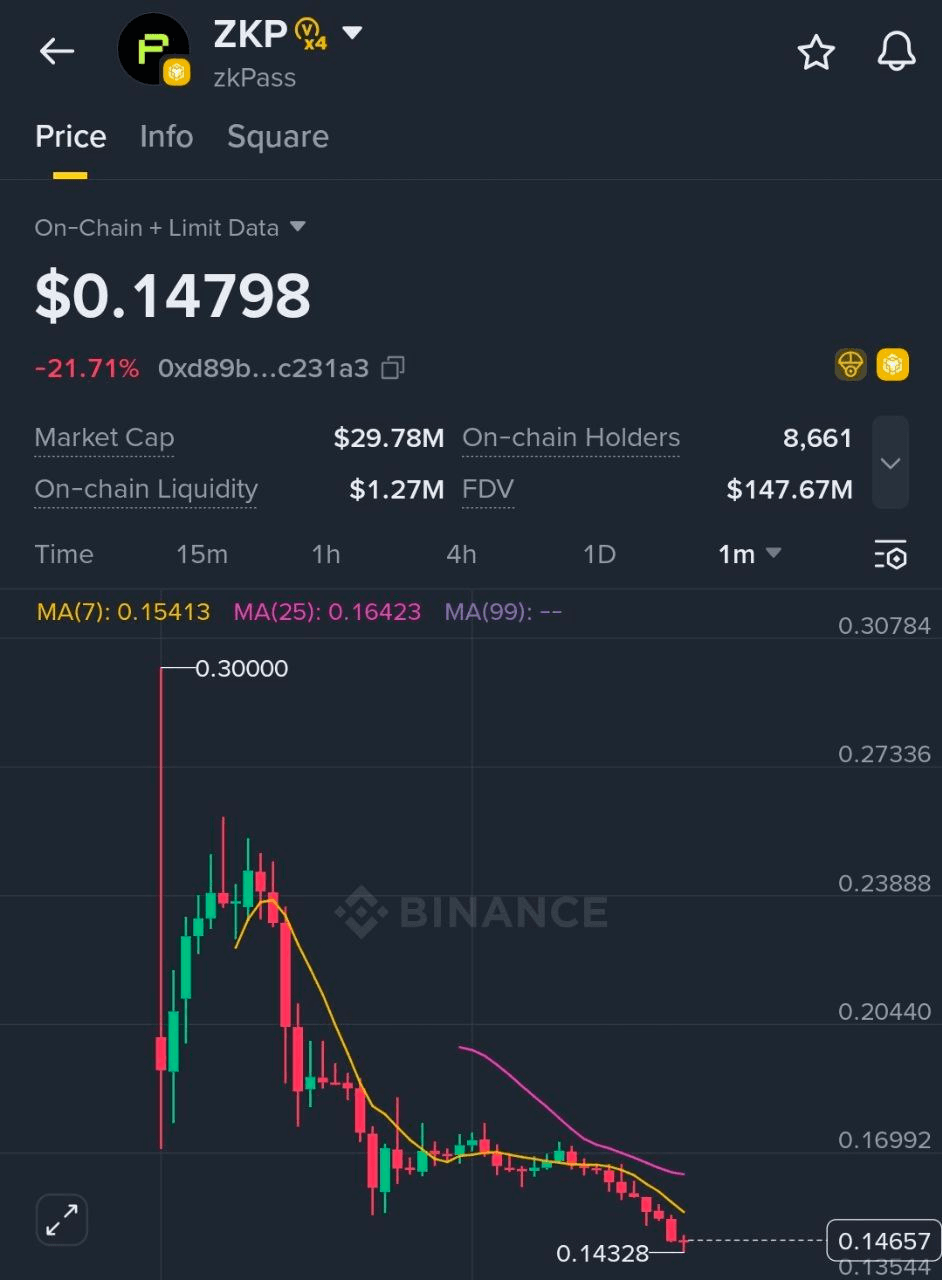Image resolution: width=942 pixels, height=1280 pixels.
Task: Open the 1m interval dropdown
Action: [750, 554]
